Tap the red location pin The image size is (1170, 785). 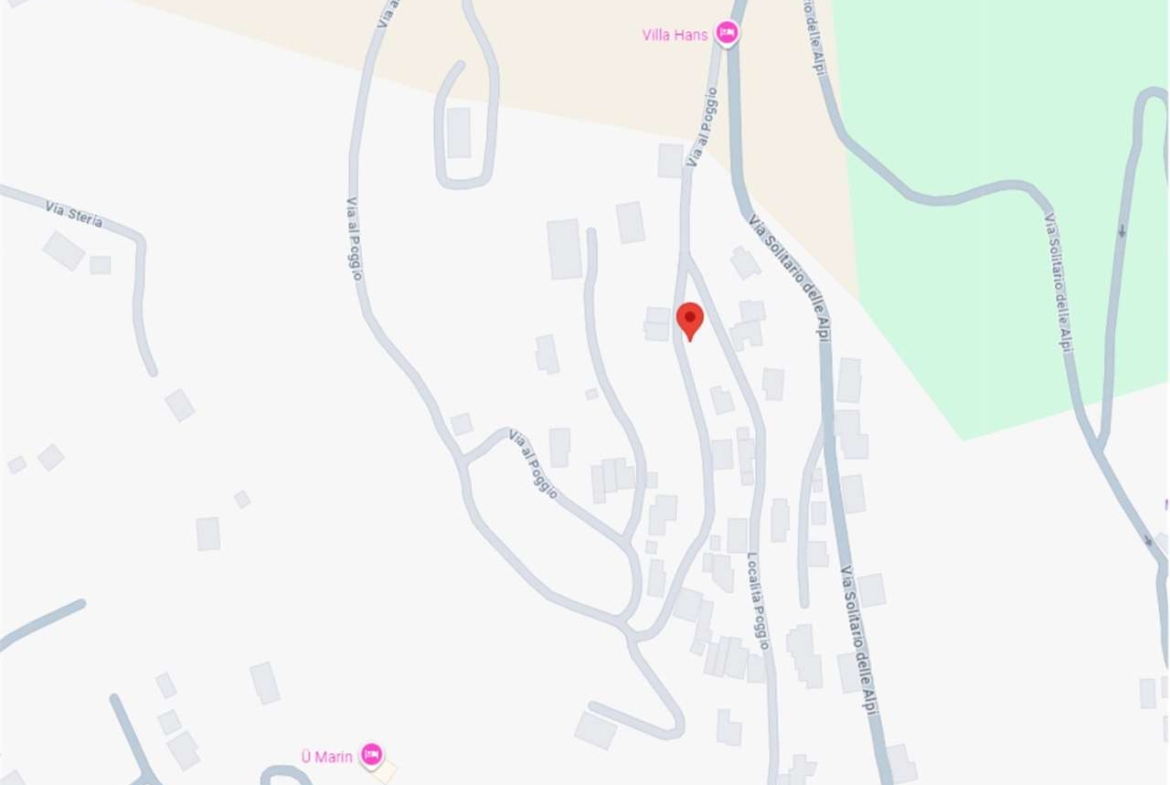[x=690, y=320]
